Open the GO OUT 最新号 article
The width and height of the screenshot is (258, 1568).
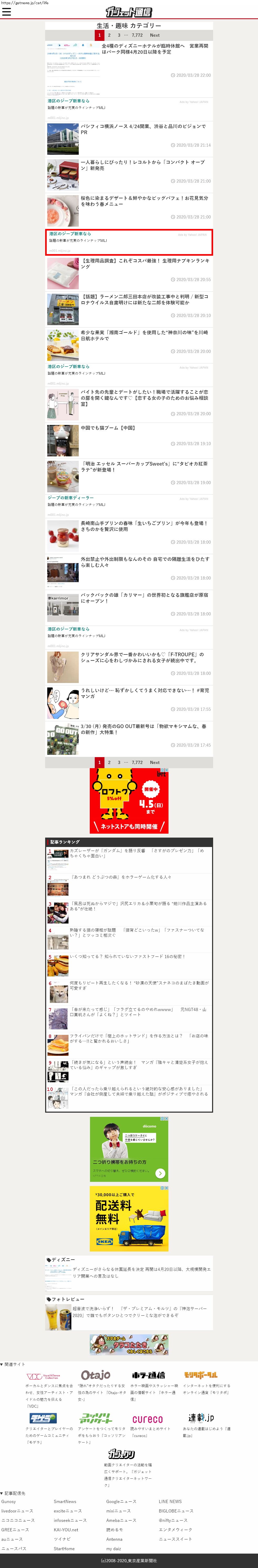click(x=144, y=729)
